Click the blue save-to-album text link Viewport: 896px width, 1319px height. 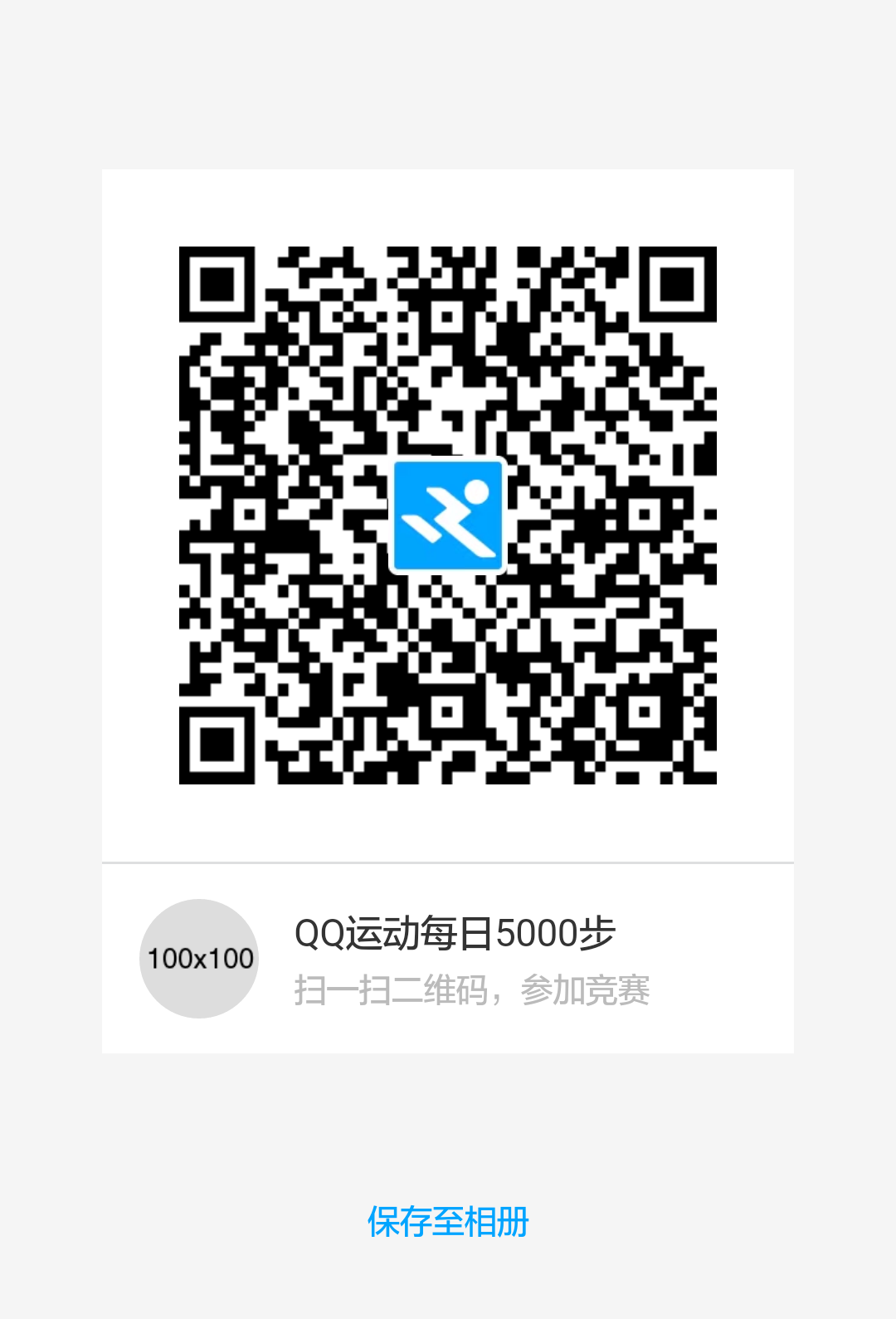448,1221
